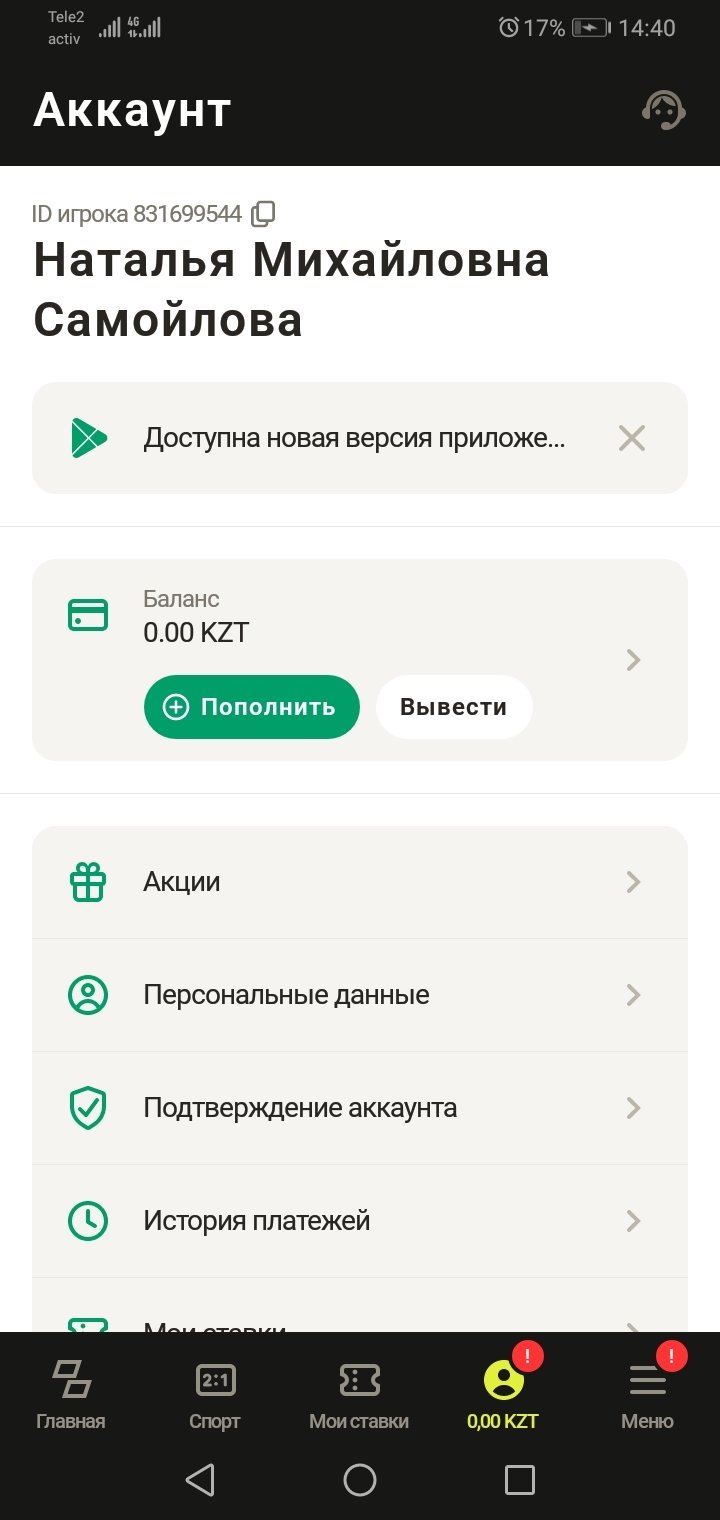Open Подтверждение аккаунта
This screenshot has height=1520, width=720.
pyautogui.click(x=360, y=1108)
